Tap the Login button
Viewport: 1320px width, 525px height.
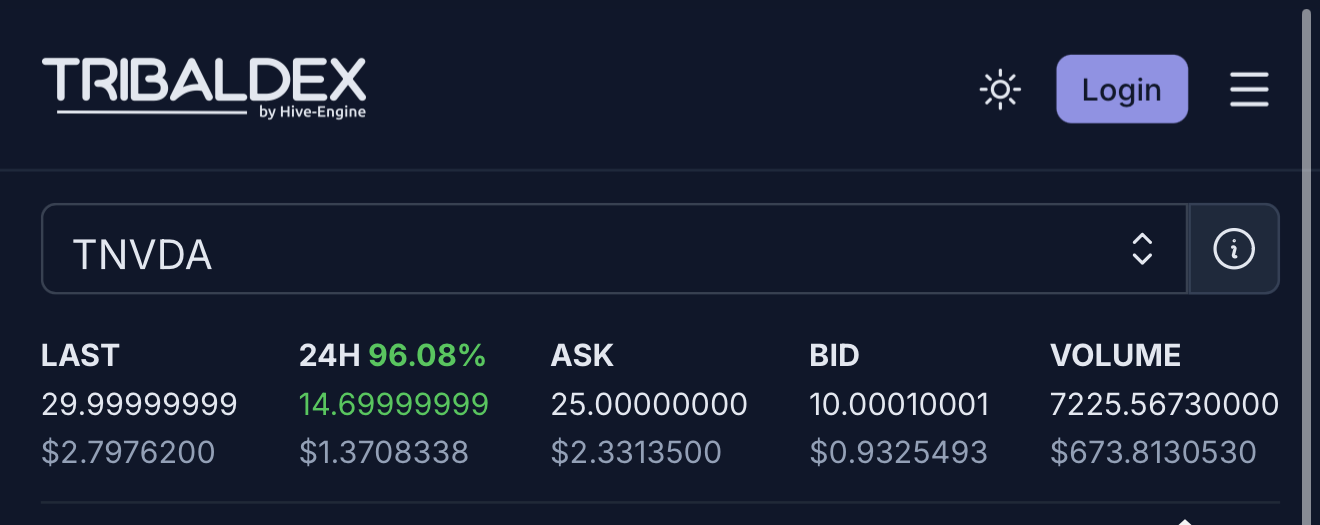click(x=1121, y=90)
